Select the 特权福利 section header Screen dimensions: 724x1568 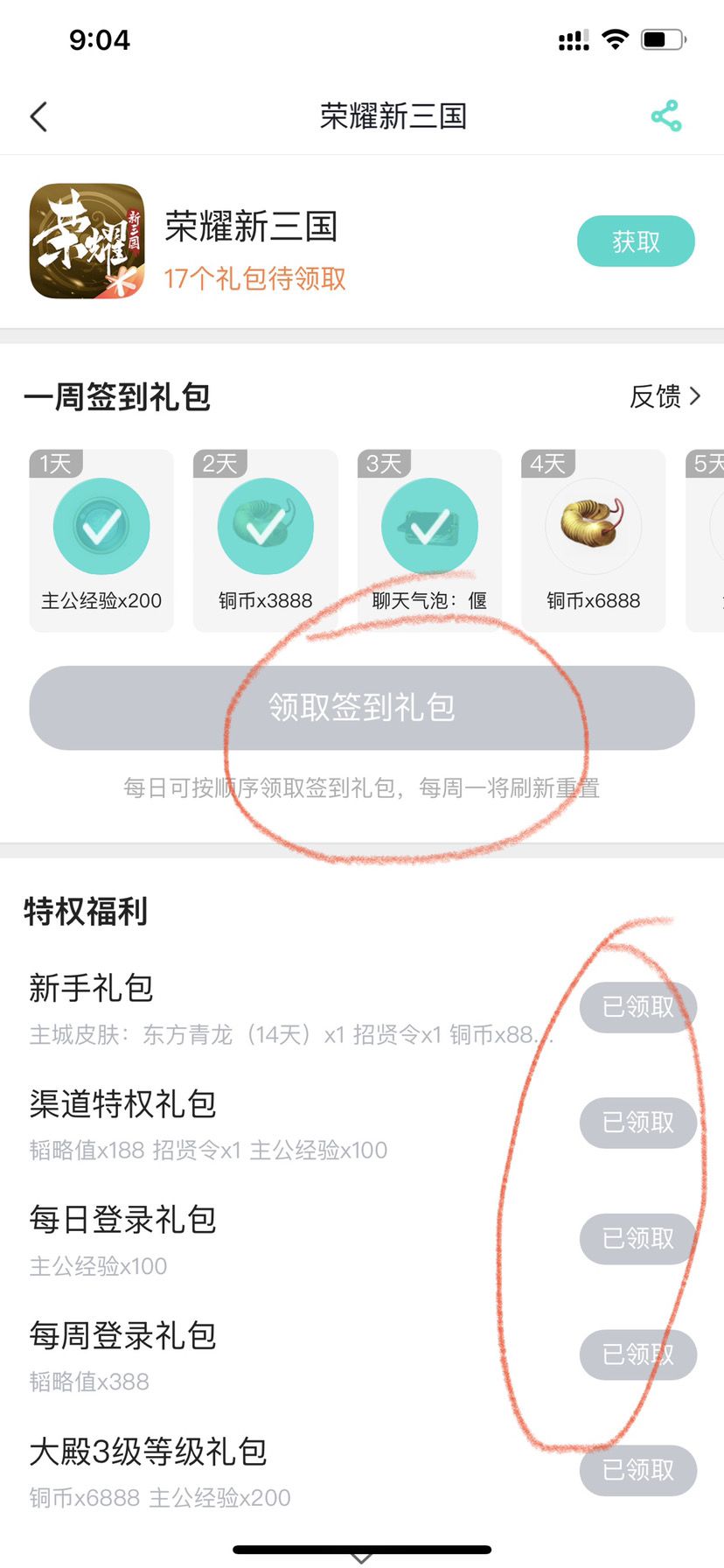click(85, 912)
